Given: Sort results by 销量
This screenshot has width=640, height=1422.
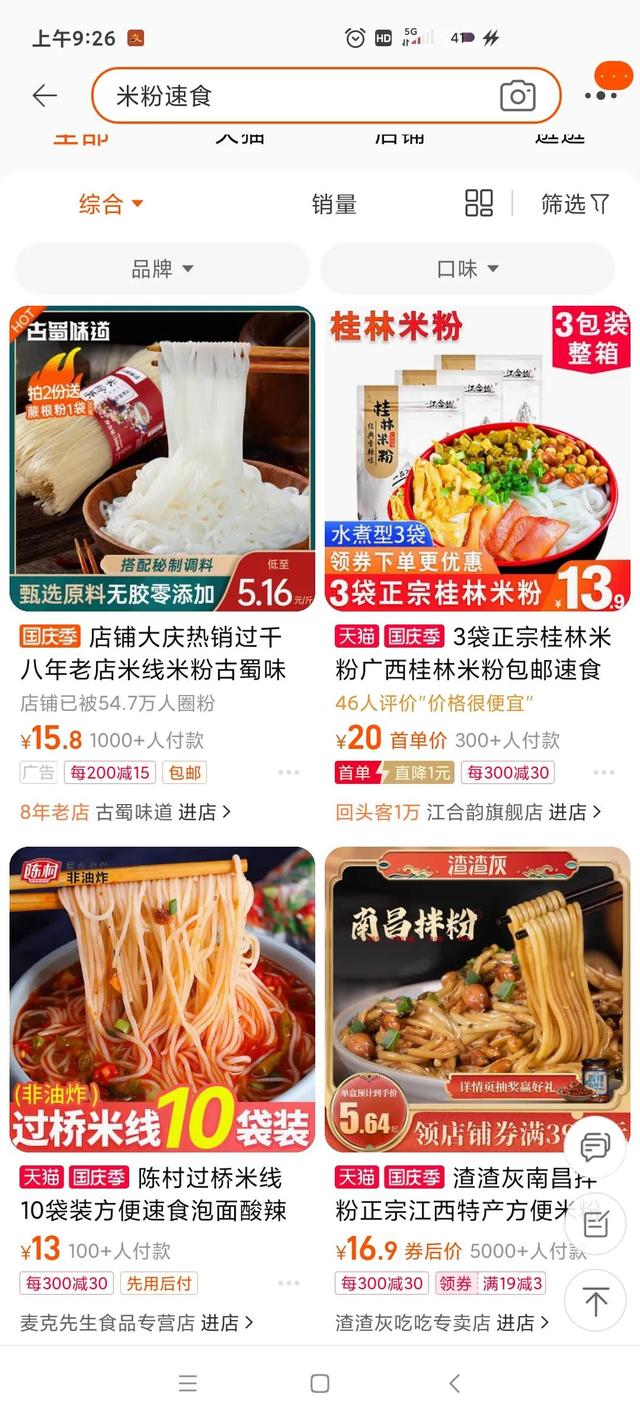Looking at the screenshot, I should click(x=334, y=204).
